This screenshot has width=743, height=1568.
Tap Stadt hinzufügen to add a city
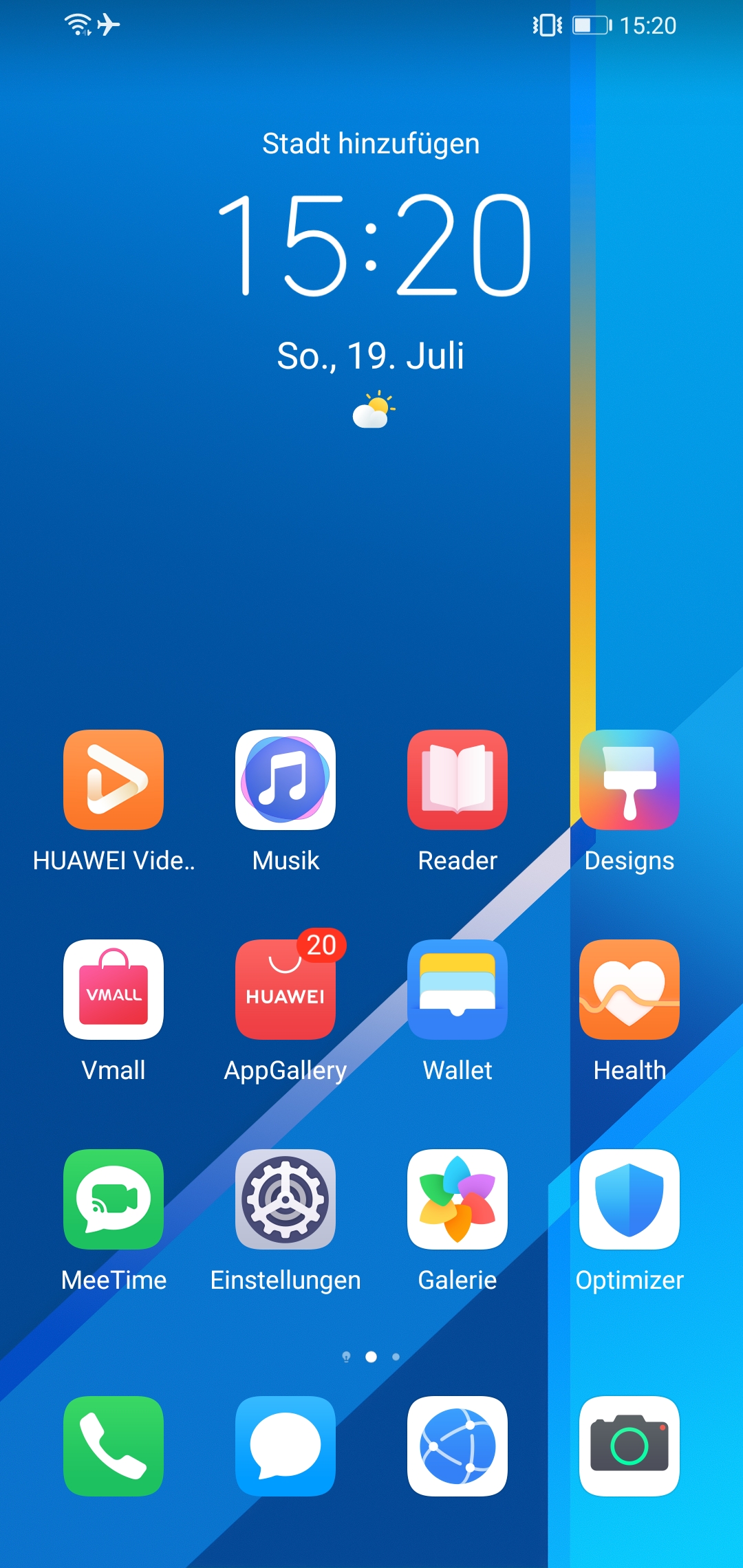(x=371, y=144)
